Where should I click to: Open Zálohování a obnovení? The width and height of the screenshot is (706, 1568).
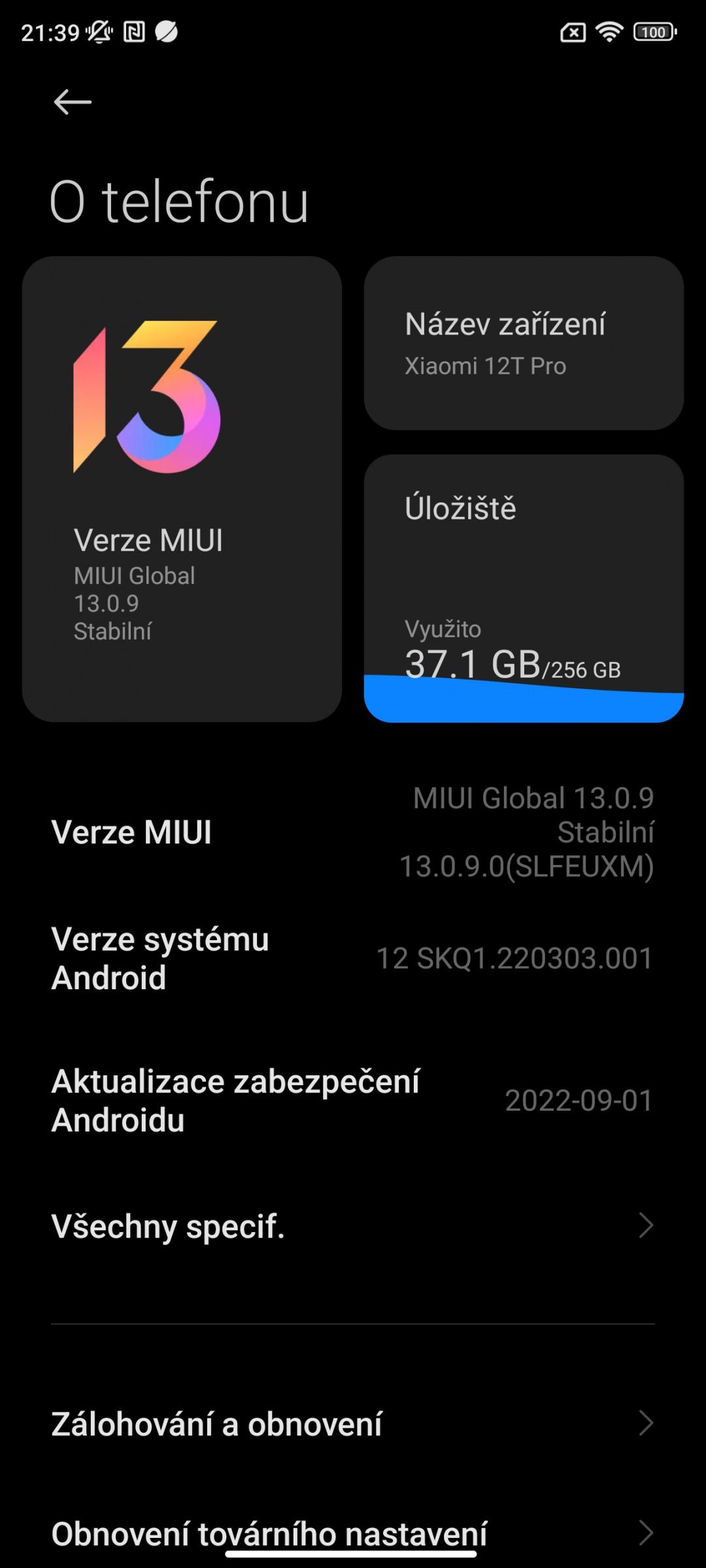tap(353, 1423)
